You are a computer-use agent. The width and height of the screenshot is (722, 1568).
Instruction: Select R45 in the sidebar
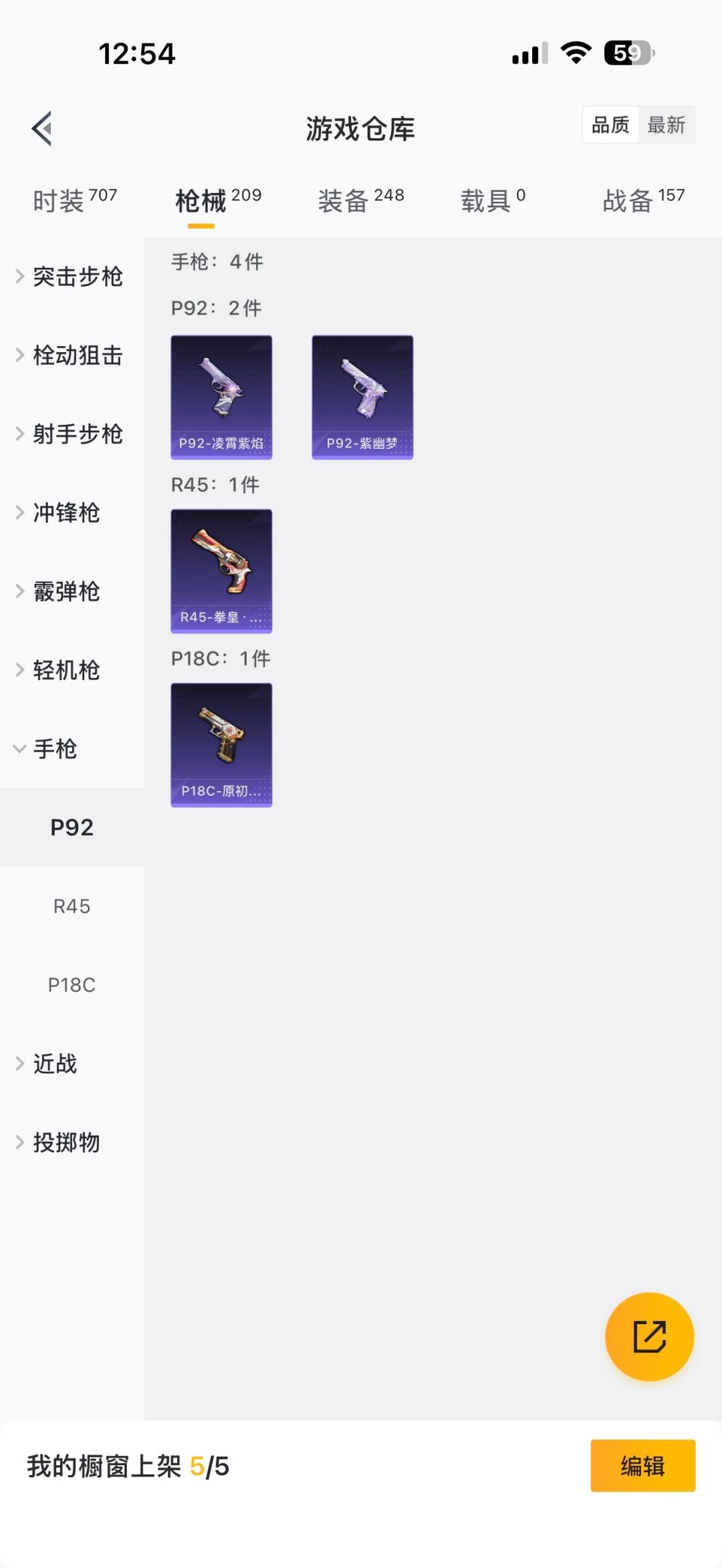(x=72, y=907)
